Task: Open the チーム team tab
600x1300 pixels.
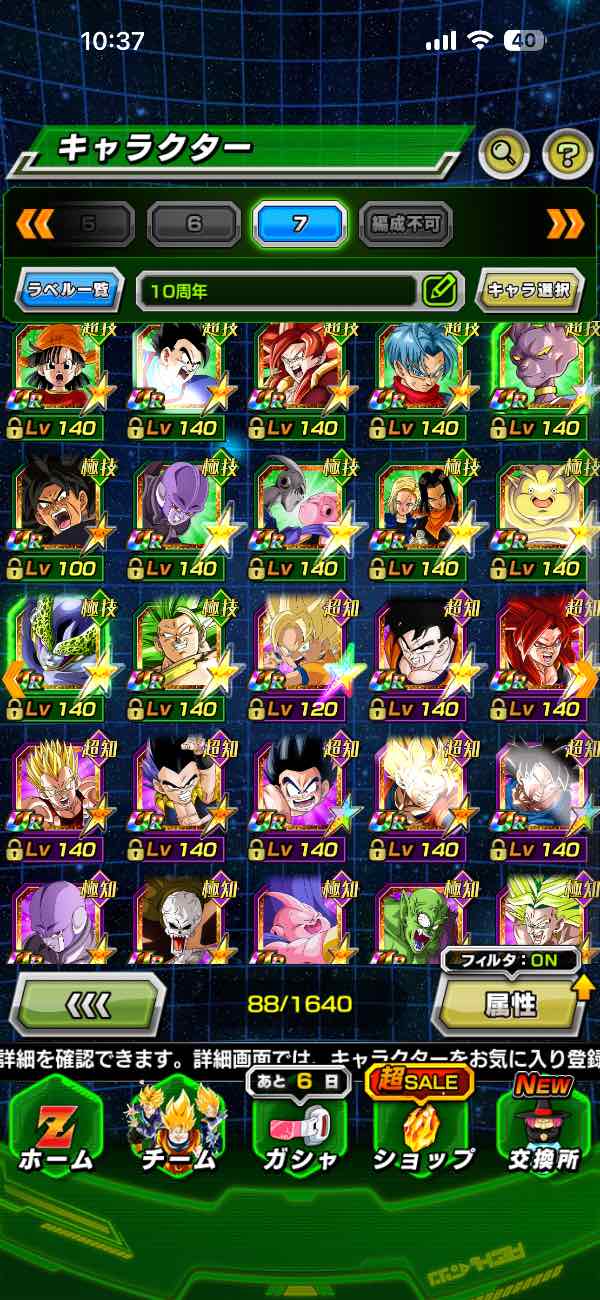Action: pos(178,1124)
